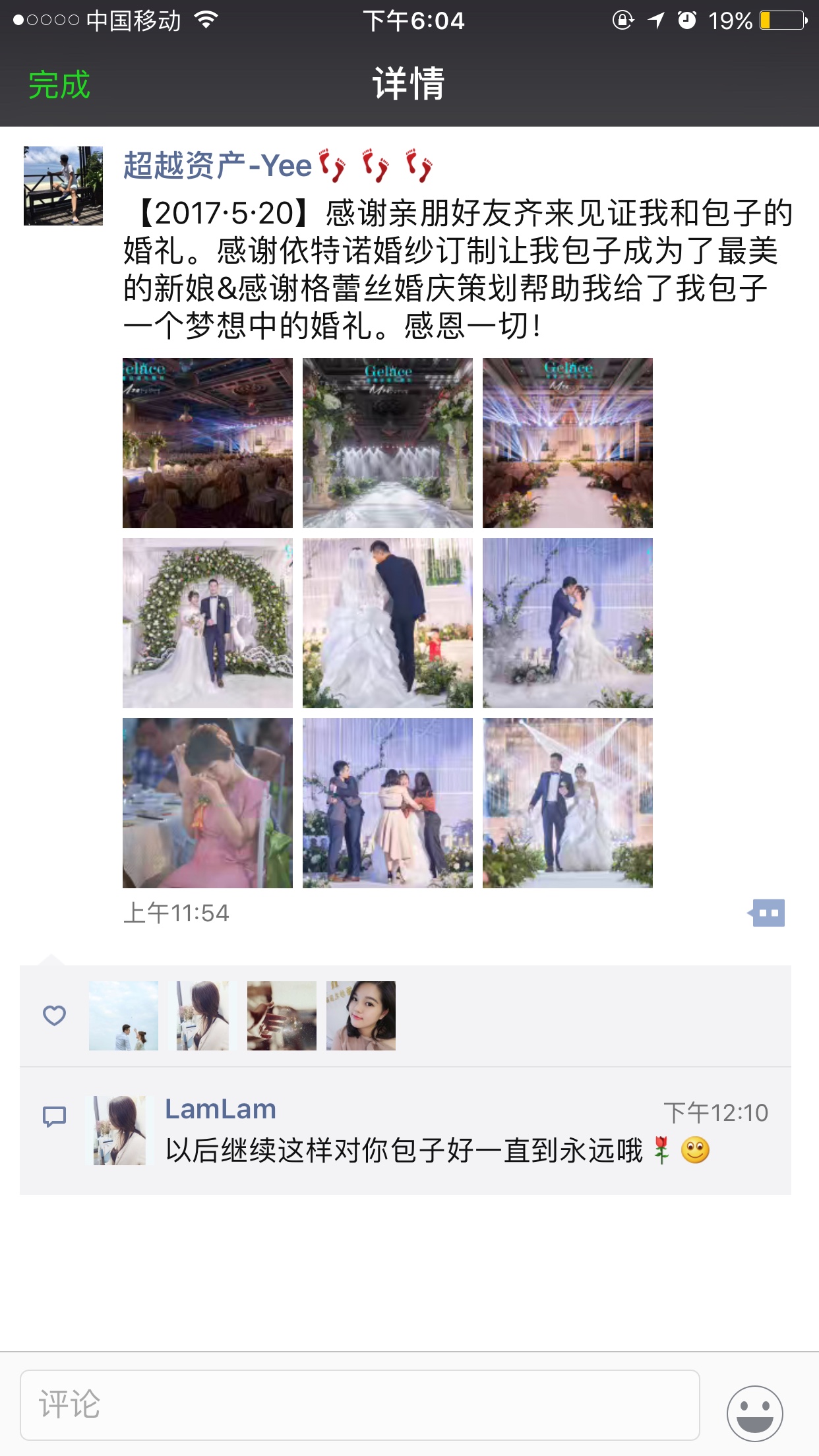View the banquet hall photo with round tables

click(208, 443)
